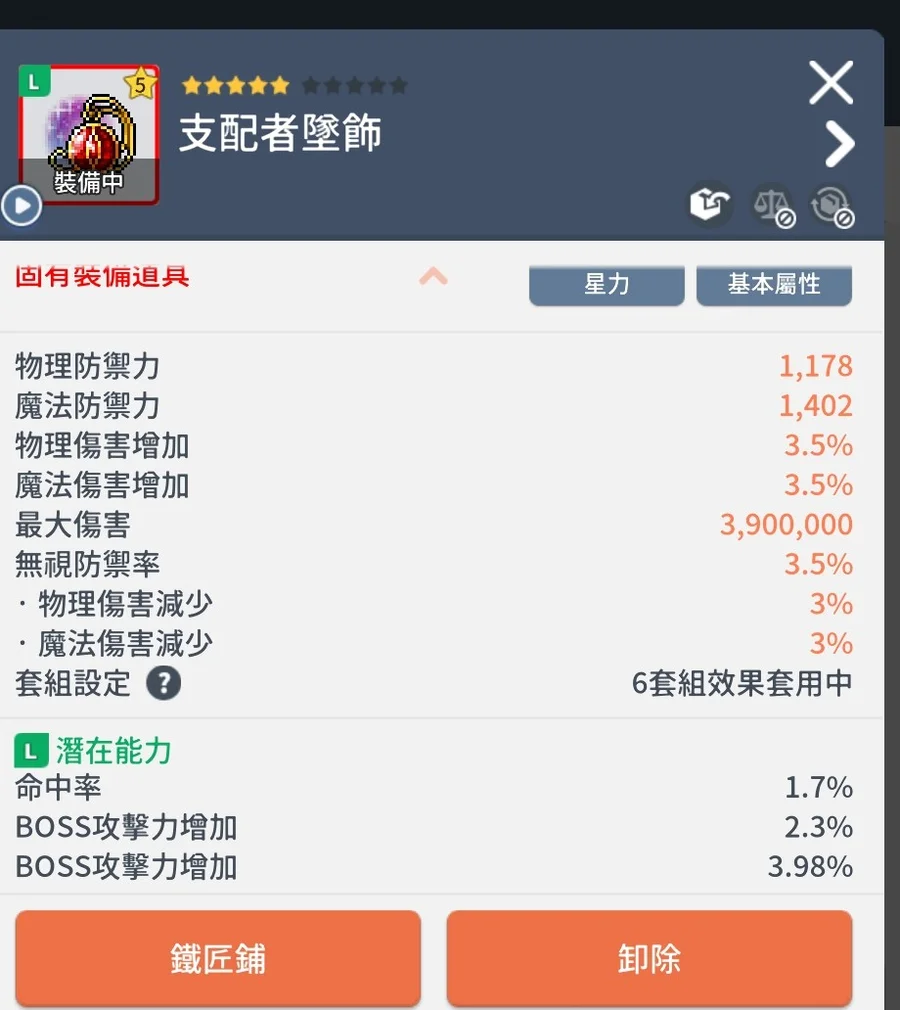Tap the balance scale trade icon
The height and width of the screenshot is (1010, 900).
click(771, 205)
